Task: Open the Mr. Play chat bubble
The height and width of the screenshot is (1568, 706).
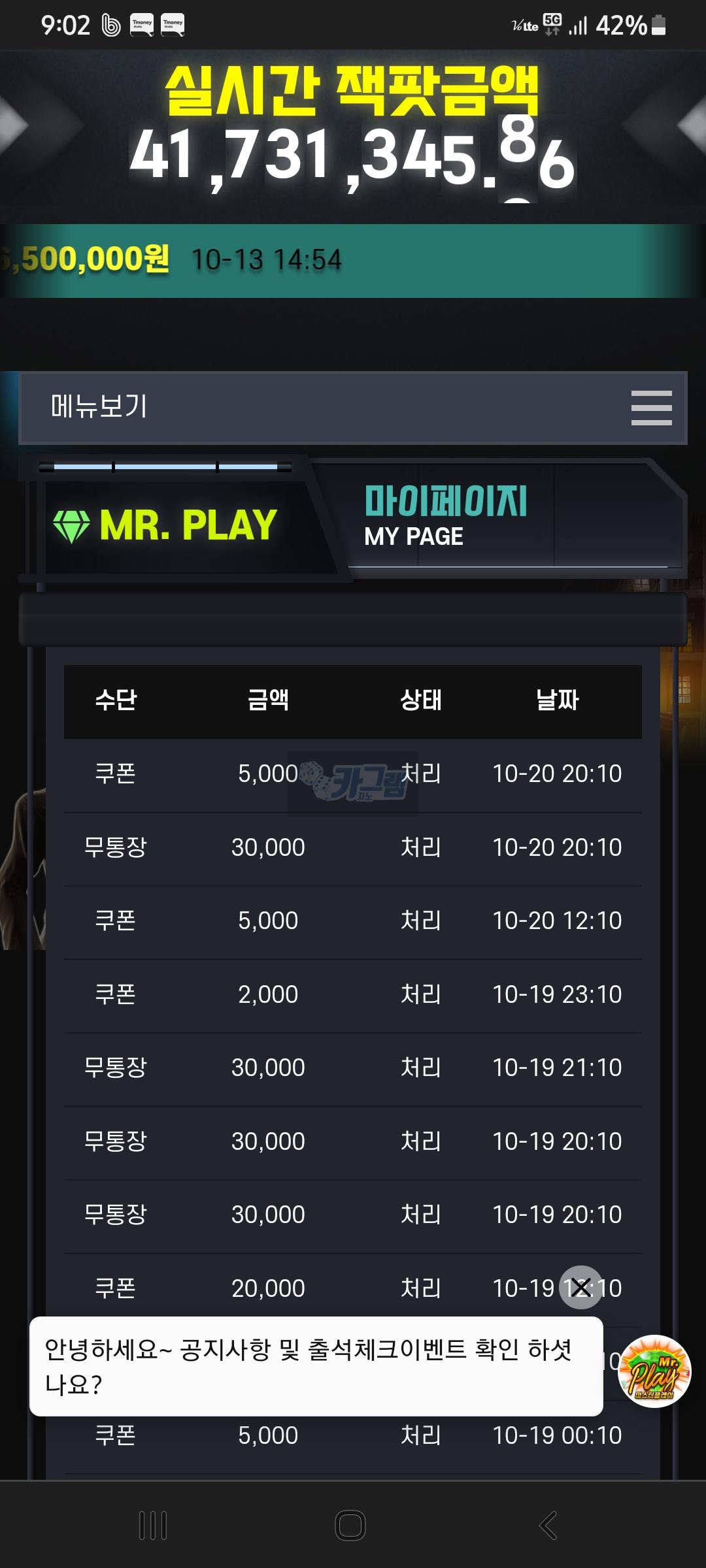Action: [654, 1371]
